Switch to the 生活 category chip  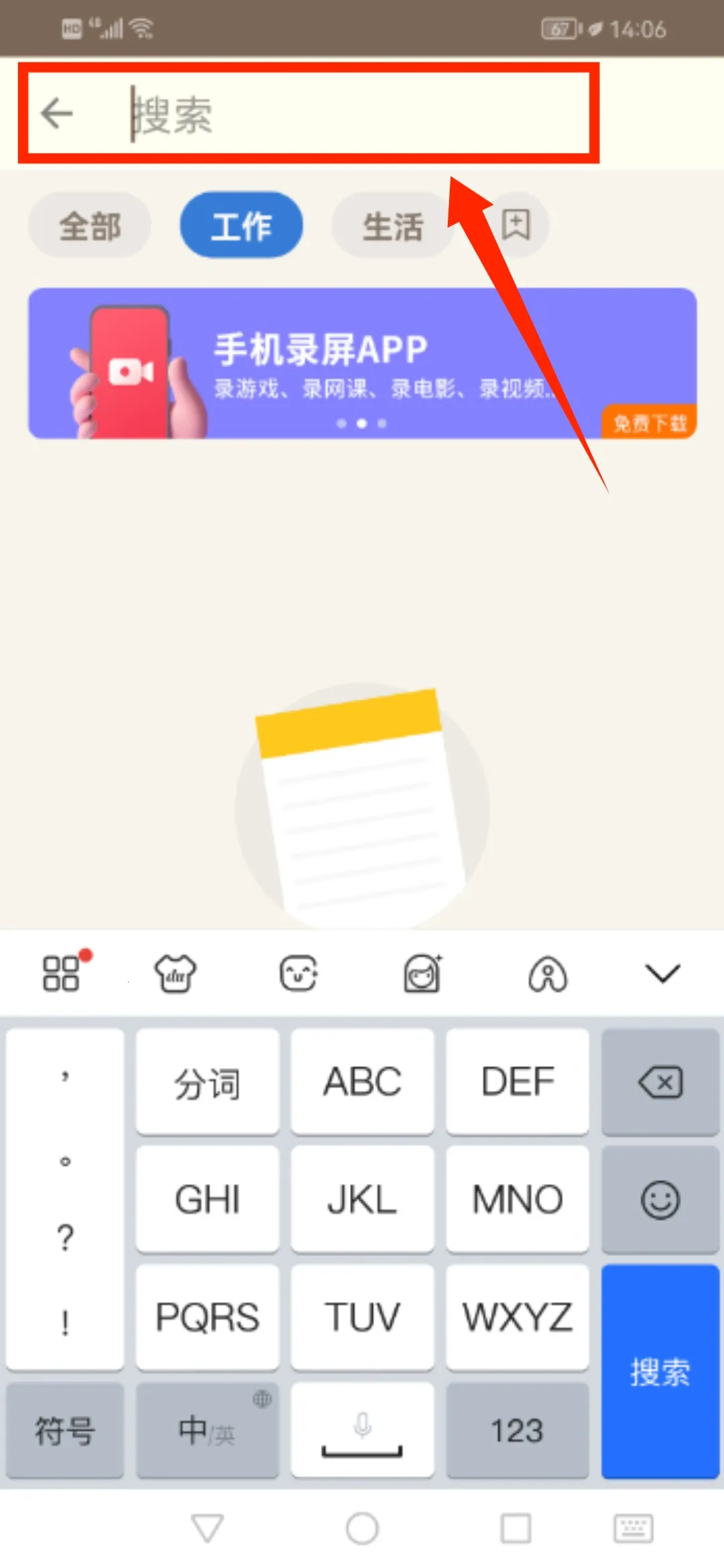tap(393, 225)
